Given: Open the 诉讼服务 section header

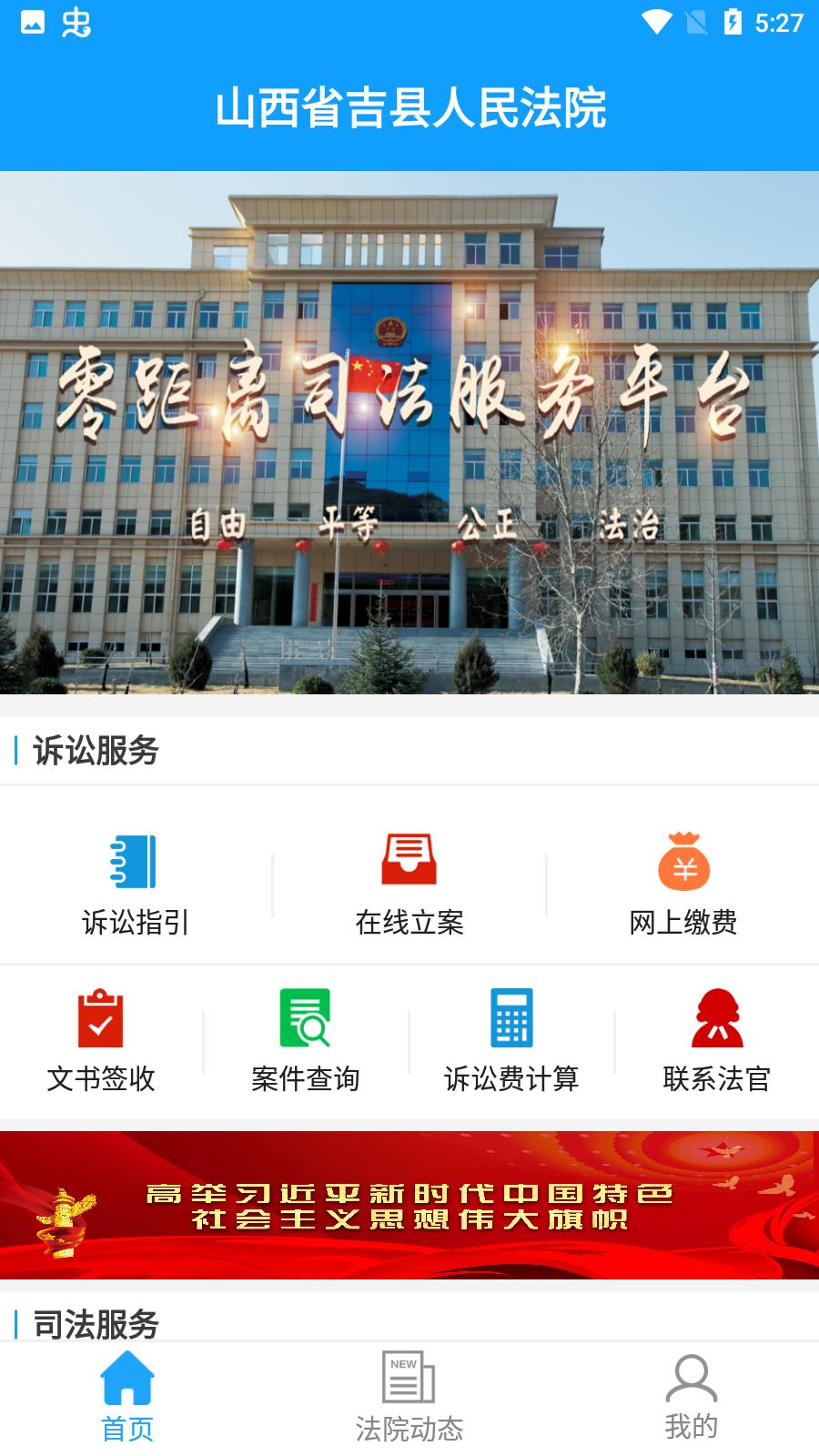Looking at the screenshot, I should pyautogui.click(x=93, y=752).
